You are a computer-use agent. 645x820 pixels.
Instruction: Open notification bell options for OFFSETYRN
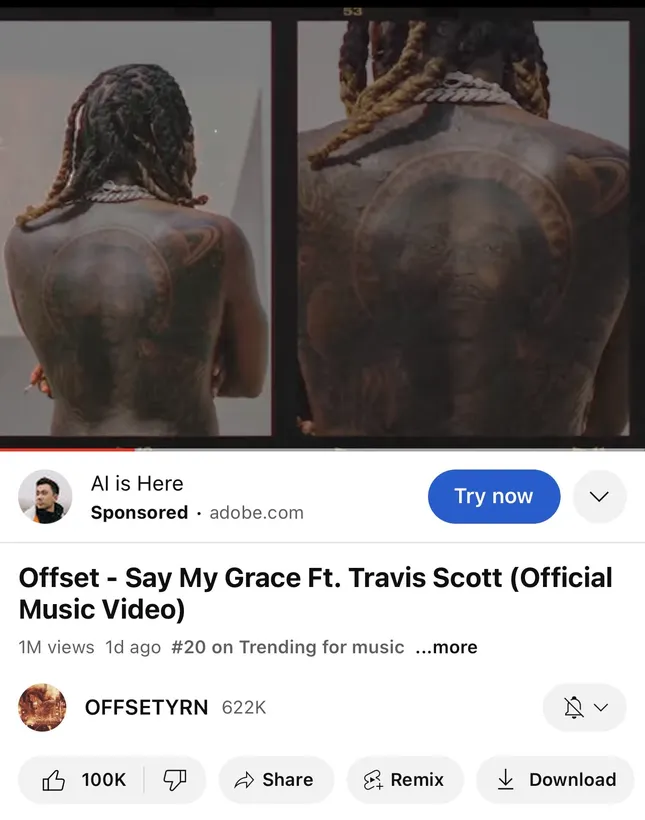point(584,707)
